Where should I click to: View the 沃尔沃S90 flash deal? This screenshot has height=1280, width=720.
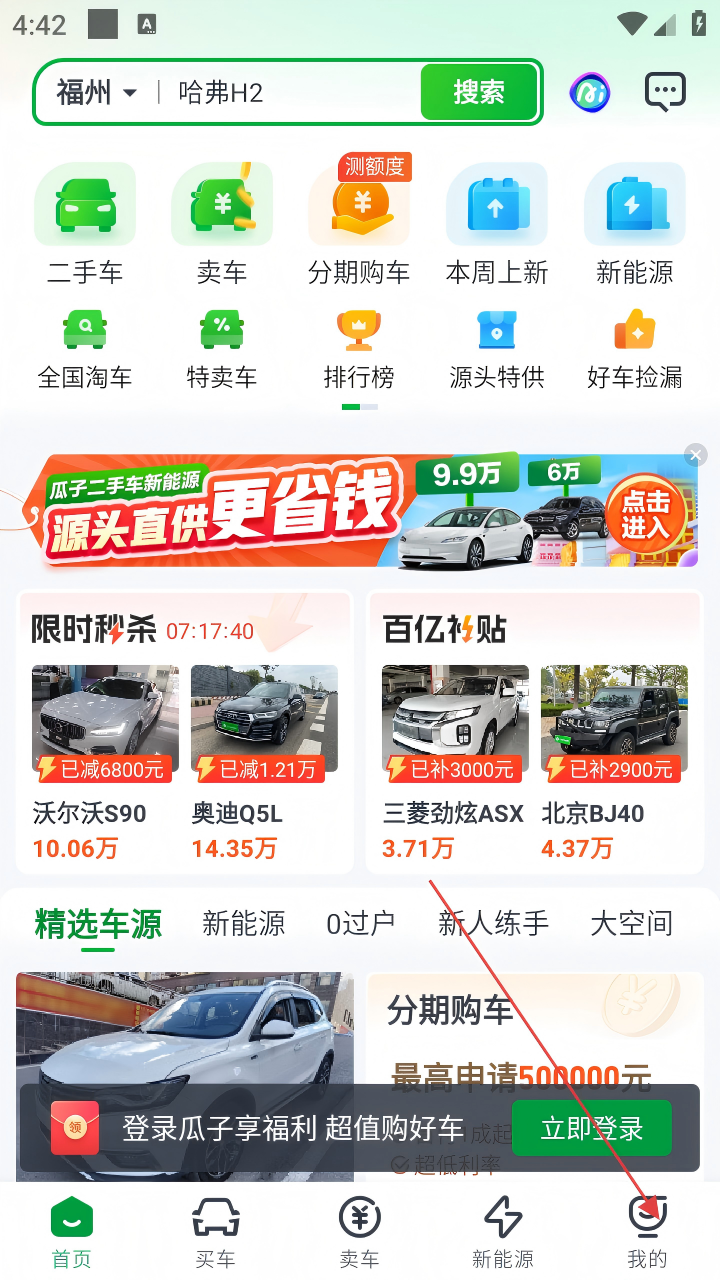105,762
